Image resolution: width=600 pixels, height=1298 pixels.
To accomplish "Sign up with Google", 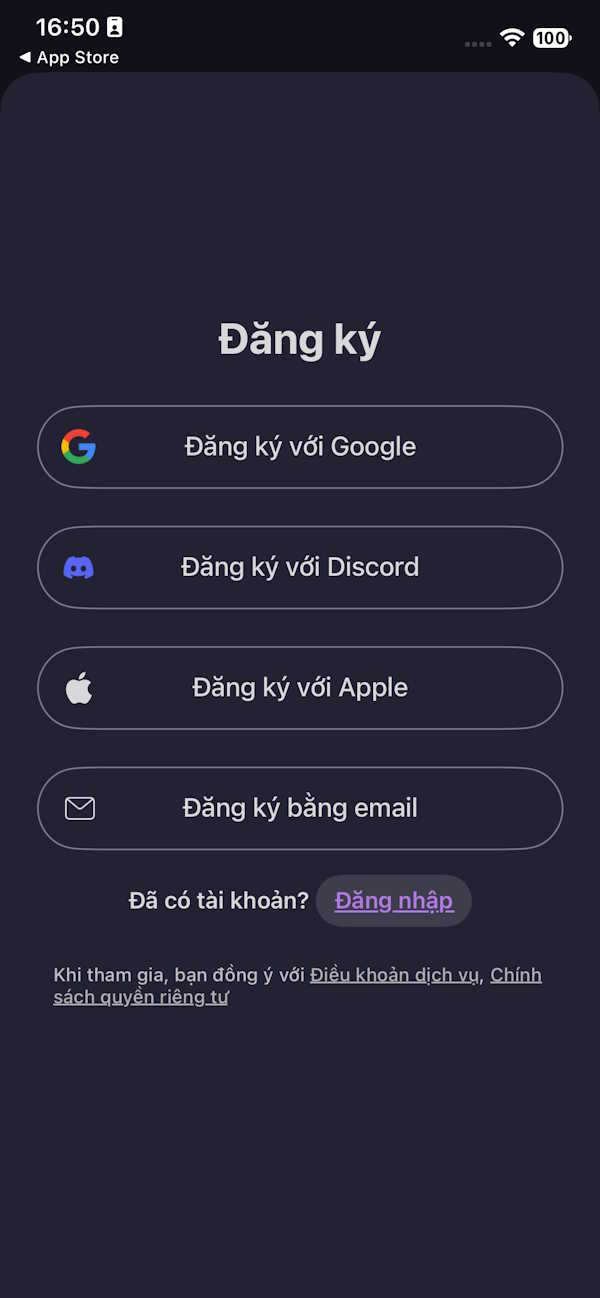I will [300, 447].
